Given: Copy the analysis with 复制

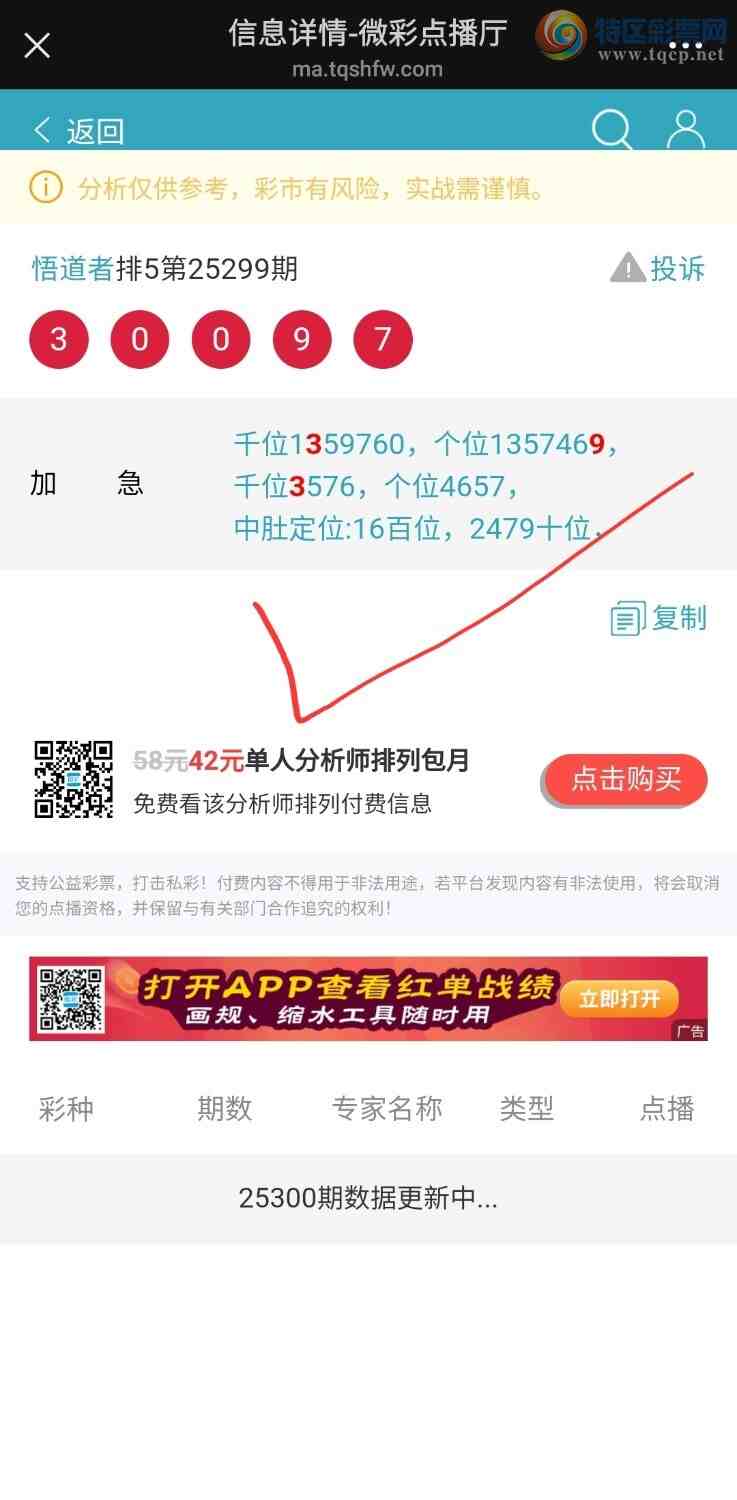Looking at the screenshot, I should (x=659, y=619).
